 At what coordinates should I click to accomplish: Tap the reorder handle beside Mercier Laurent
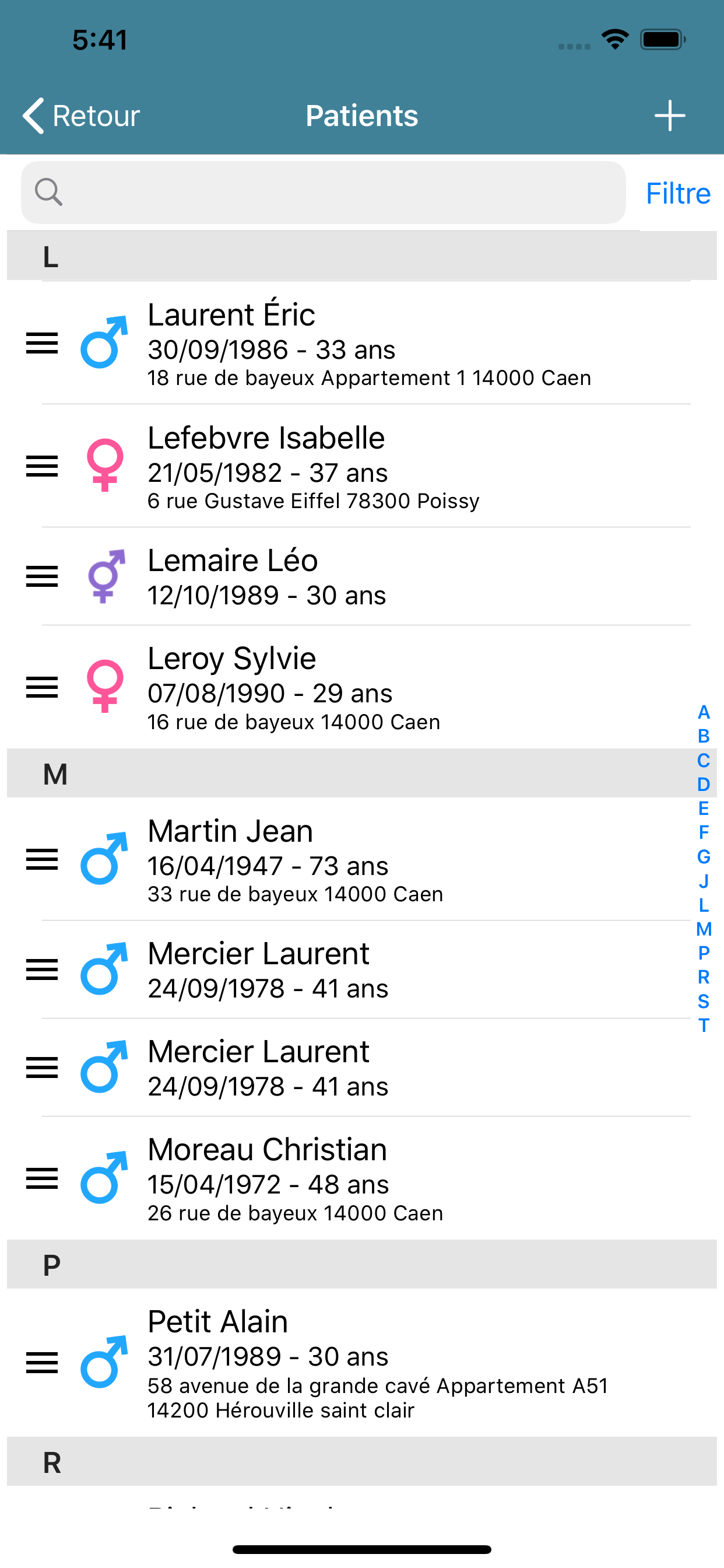[41, 969]
